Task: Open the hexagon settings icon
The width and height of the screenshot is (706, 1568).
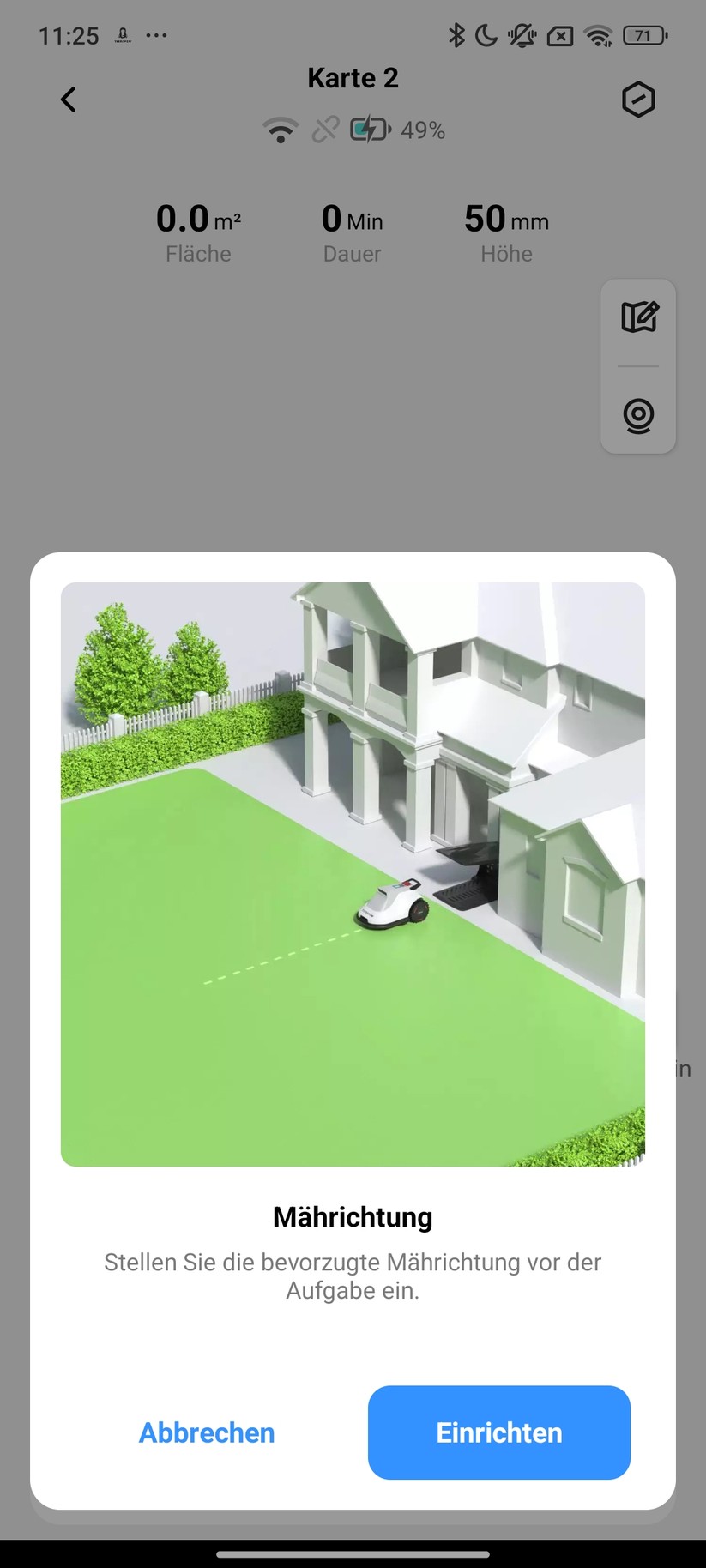Action: coord(637,100)
